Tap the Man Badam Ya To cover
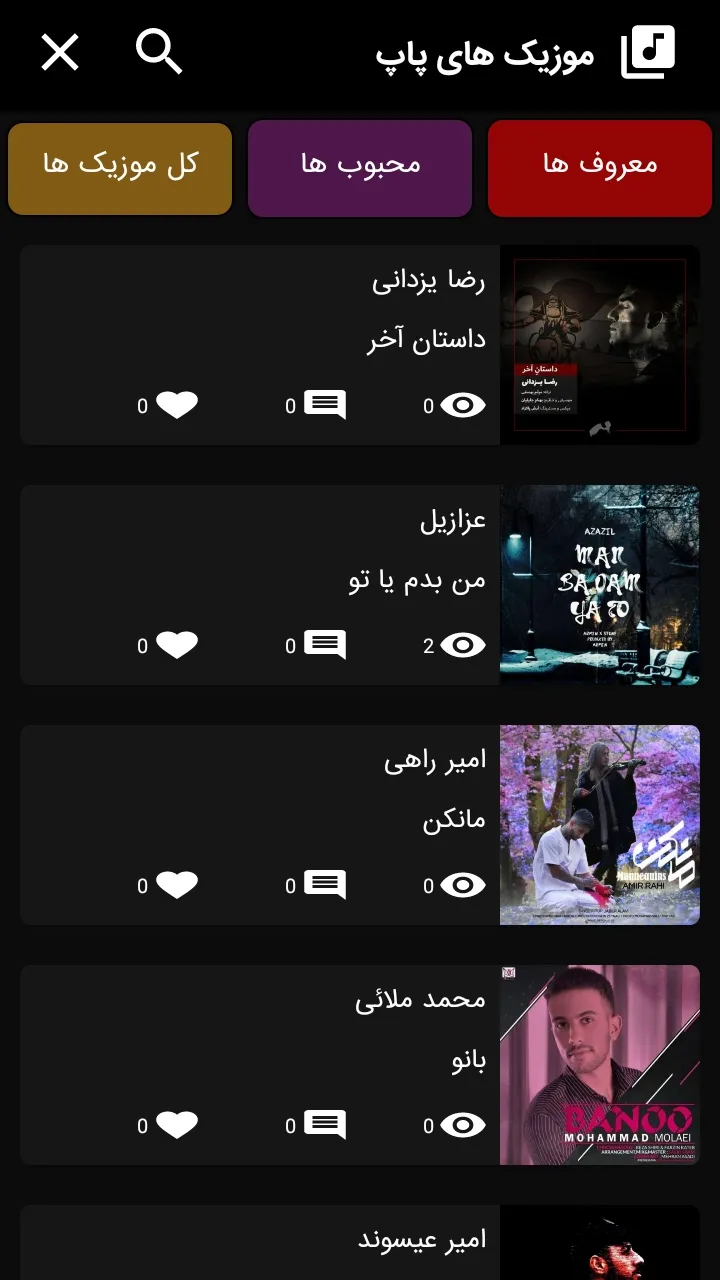 (x=599, y=585)
